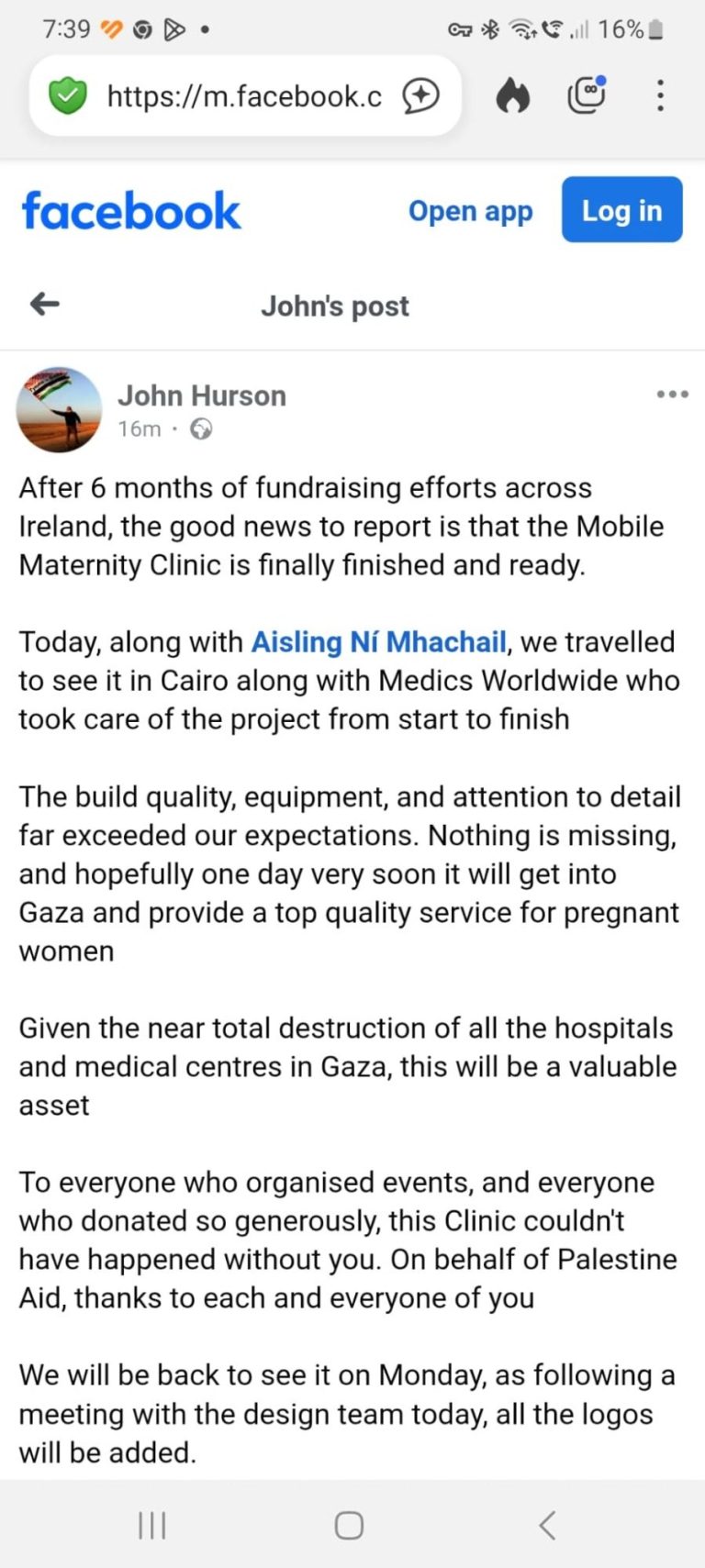This screenshot has height=1568, width=705.
Task: Open the browser three-dot menu
Action: click(660, 95)
